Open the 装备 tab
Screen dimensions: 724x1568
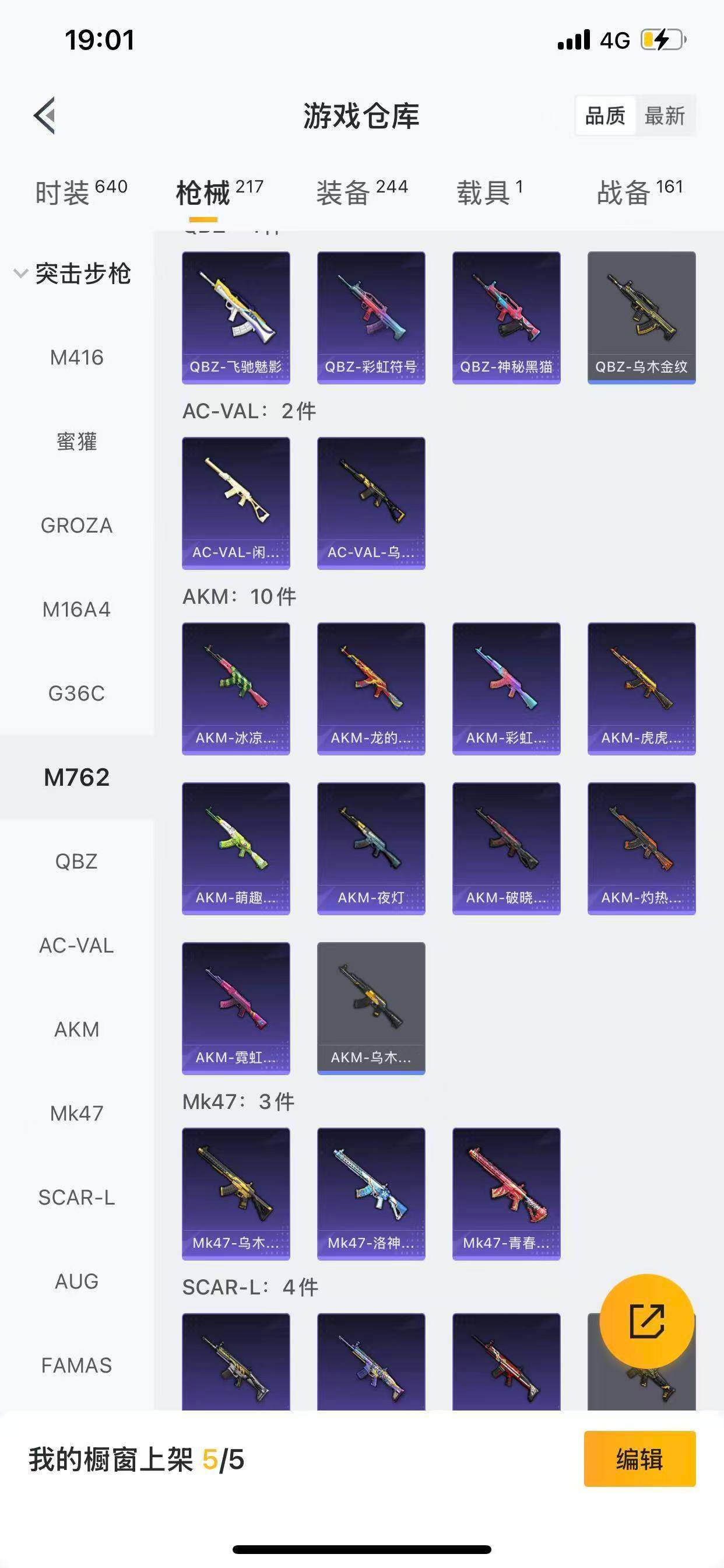[362, 192]
